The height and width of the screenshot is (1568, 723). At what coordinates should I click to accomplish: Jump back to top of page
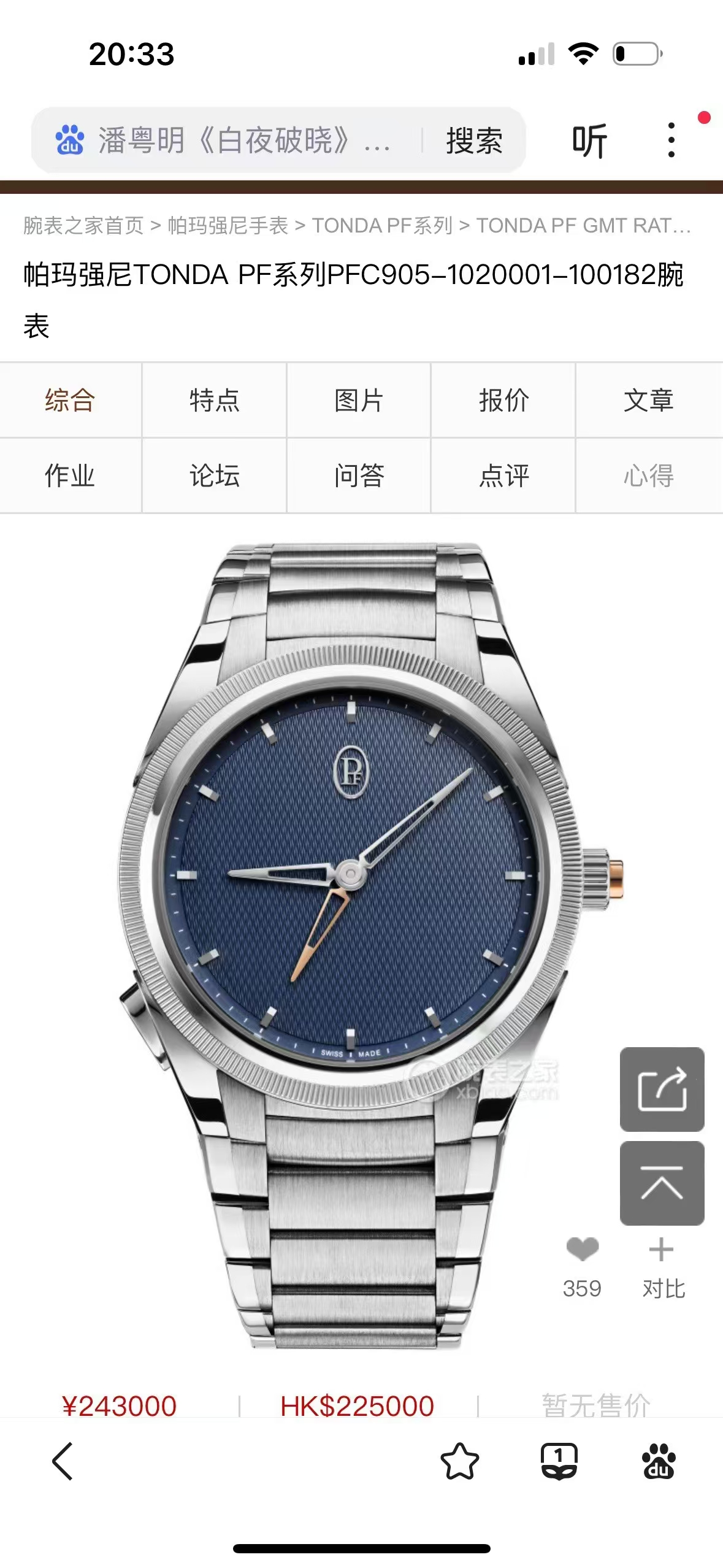(662, 1183)
